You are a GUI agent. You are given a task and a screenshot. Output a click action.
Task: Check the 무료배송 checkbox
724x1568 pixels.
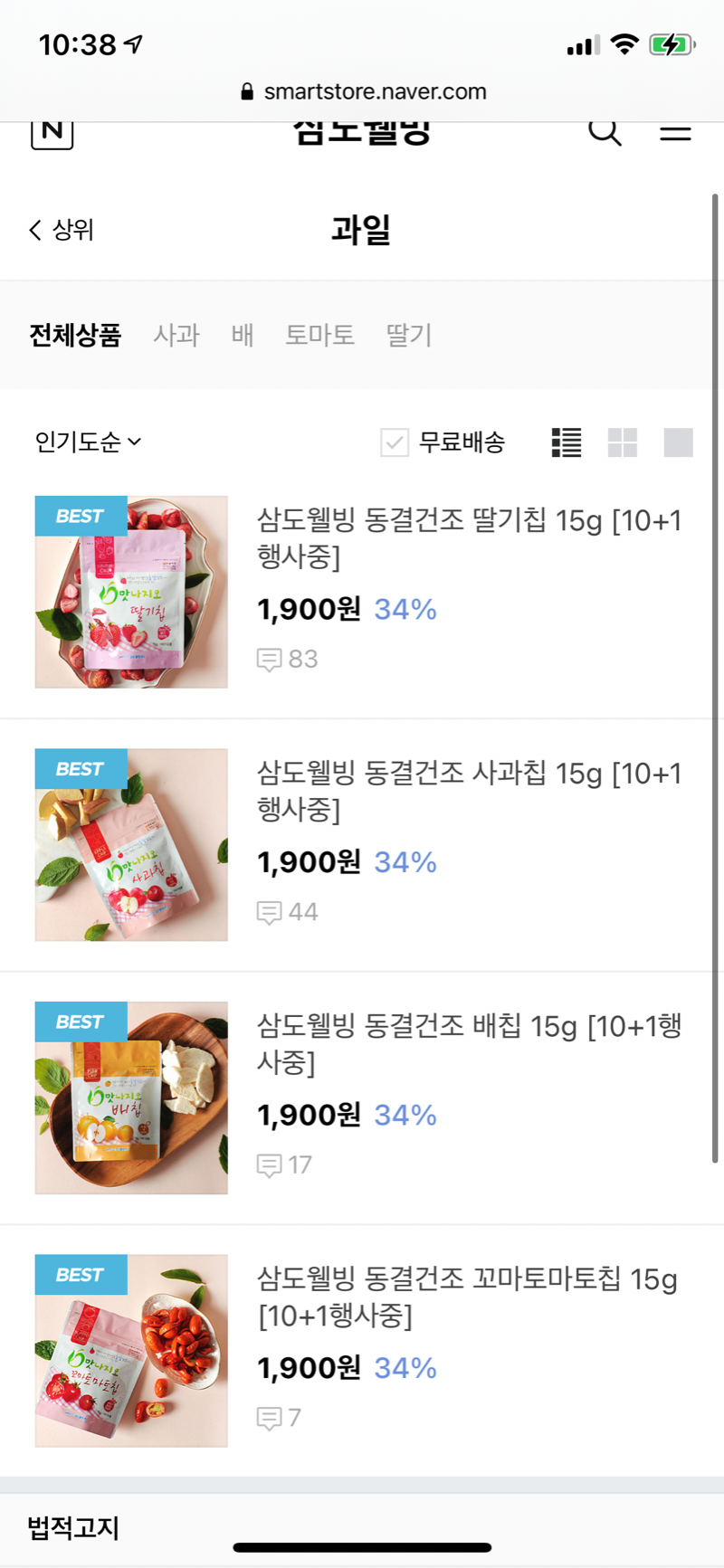(395, 442)
